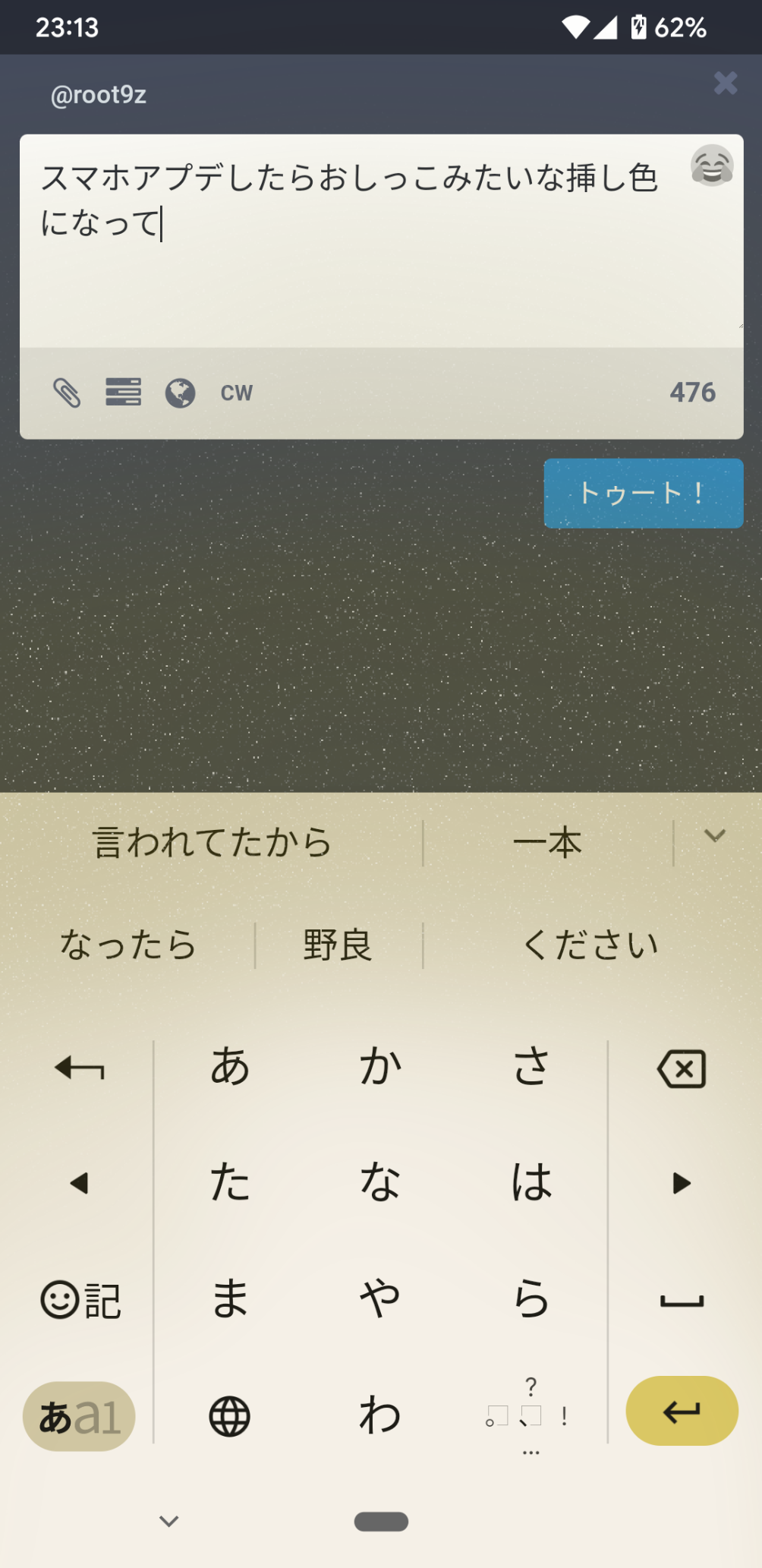Switch keyboard language with globe key
Screen dimensions: 762x1568
229,1416
